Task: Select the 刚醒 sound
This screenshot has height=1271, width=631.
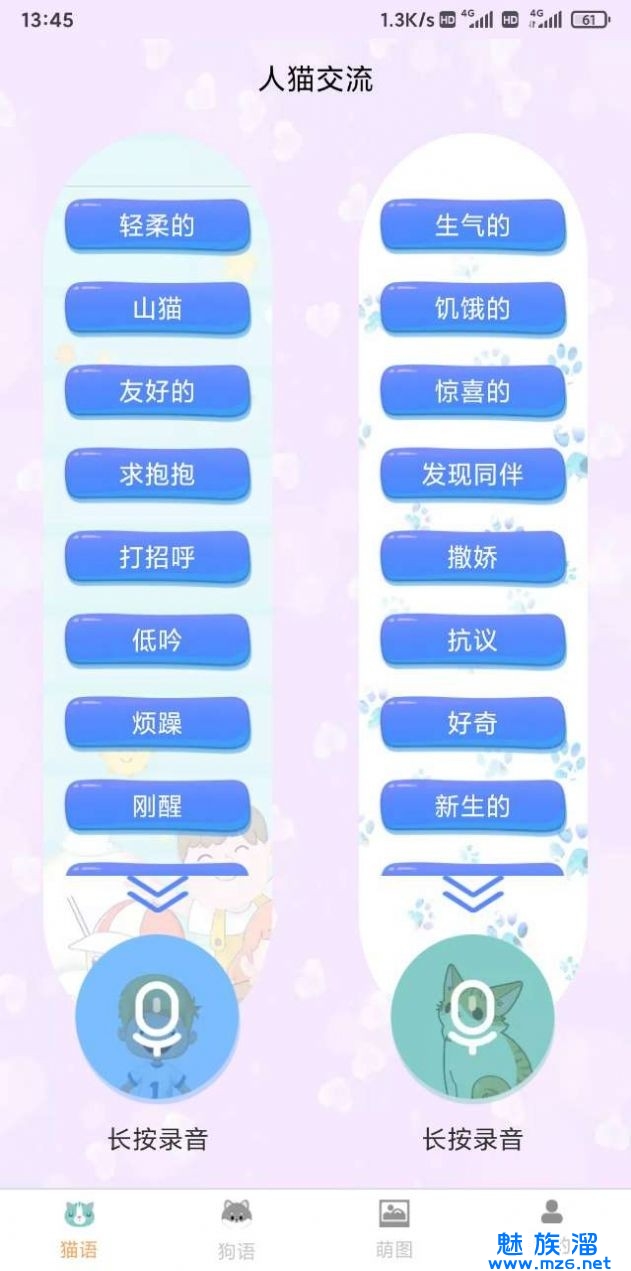Action: 157,806
